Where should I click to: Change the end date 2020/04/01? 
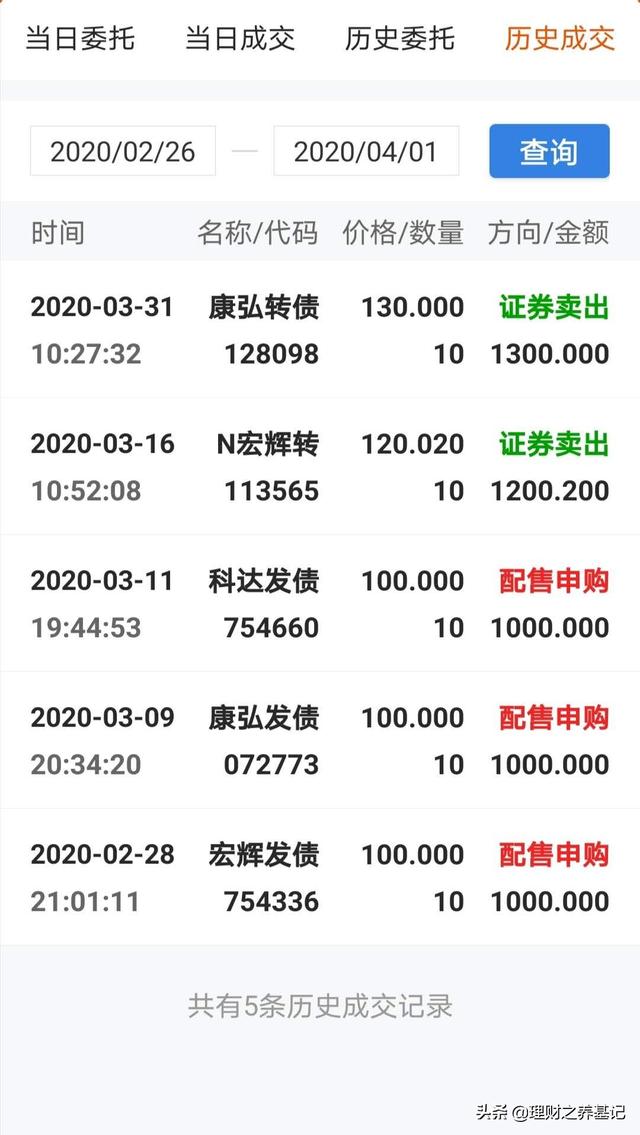point(366,151)
